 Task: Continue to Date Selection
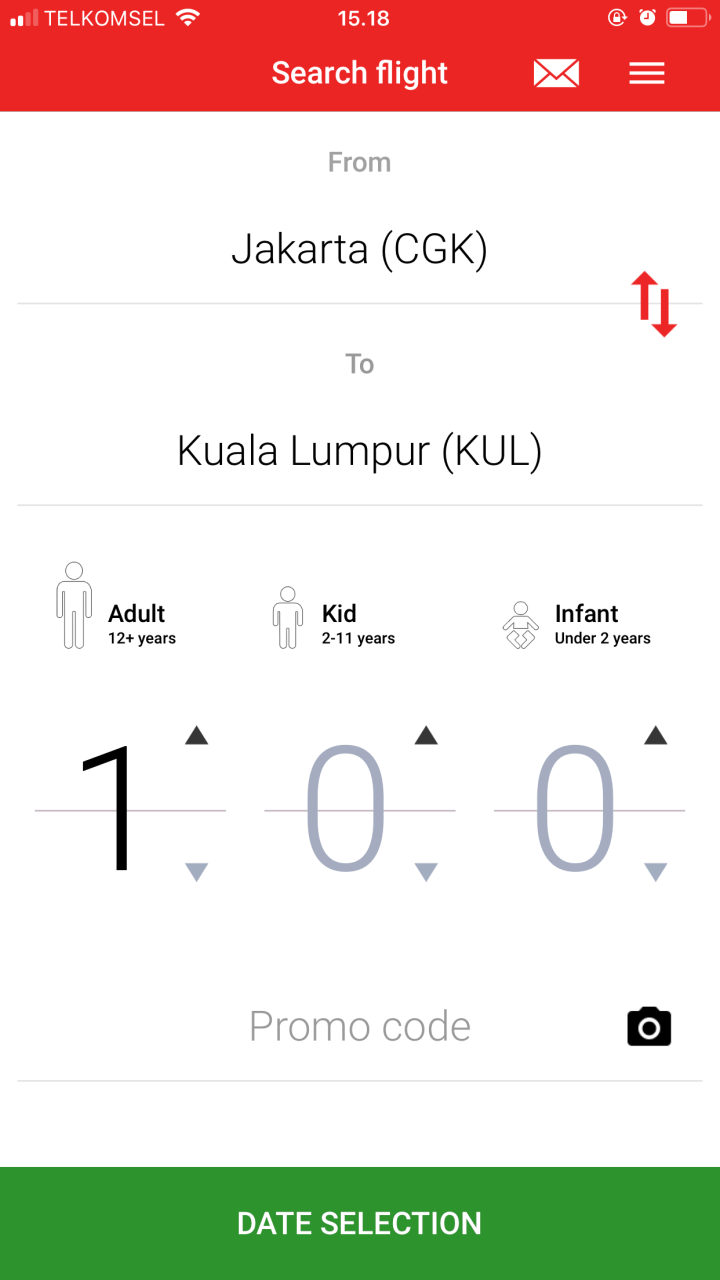[360, 1223]
